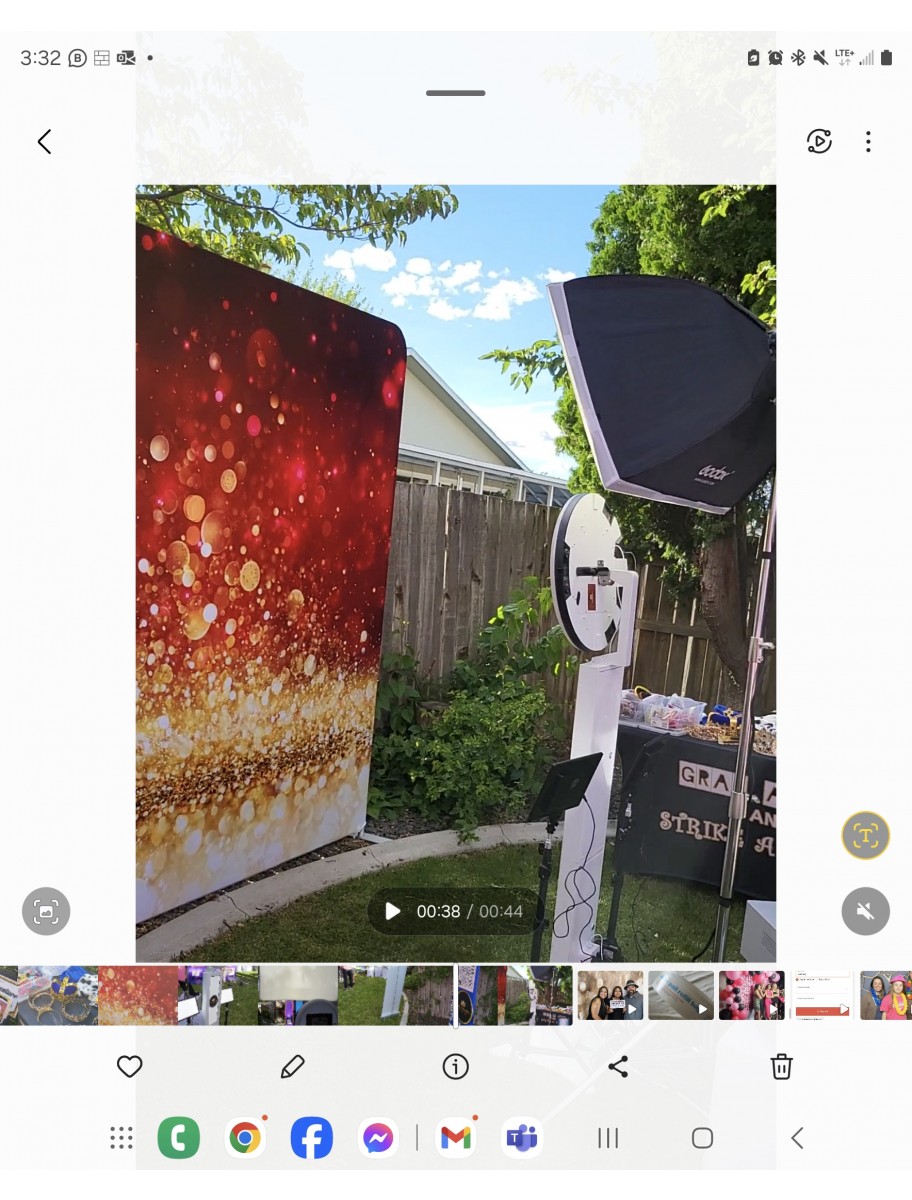Delete this video

pyautogui.click(x=781, y=1067)
